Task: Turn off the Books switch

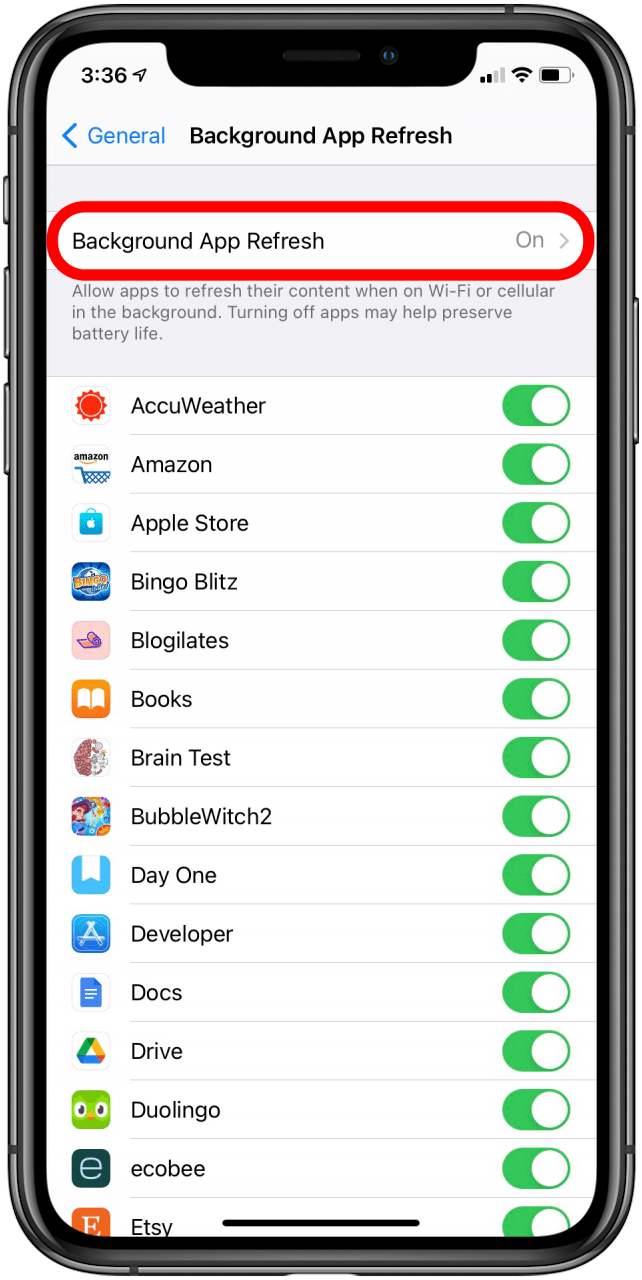Action: [x=536, y=699]
